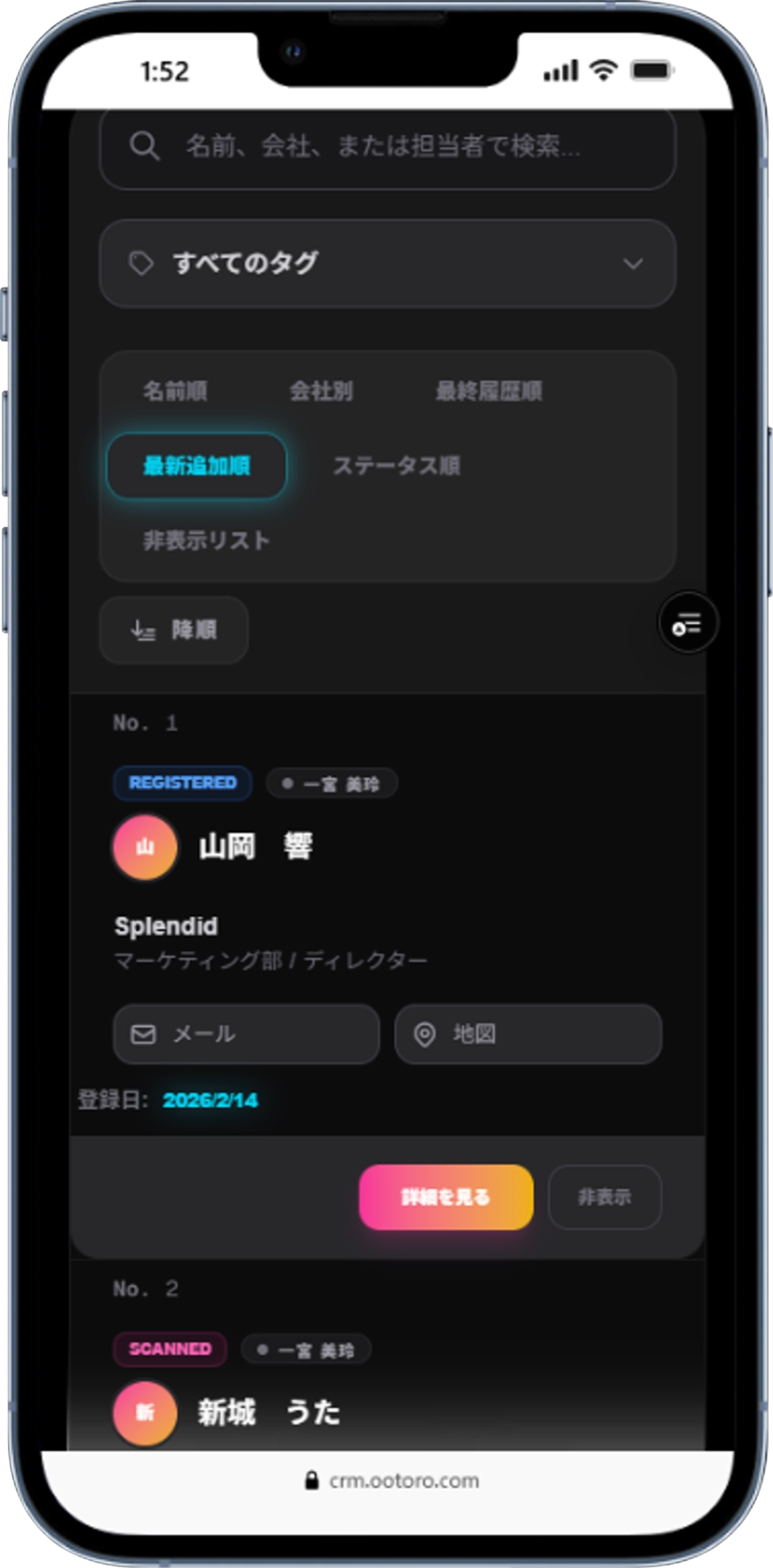Open 地図 for 山岡 響
Viewport: 773px width, 1568px height.
[528, 1035]
